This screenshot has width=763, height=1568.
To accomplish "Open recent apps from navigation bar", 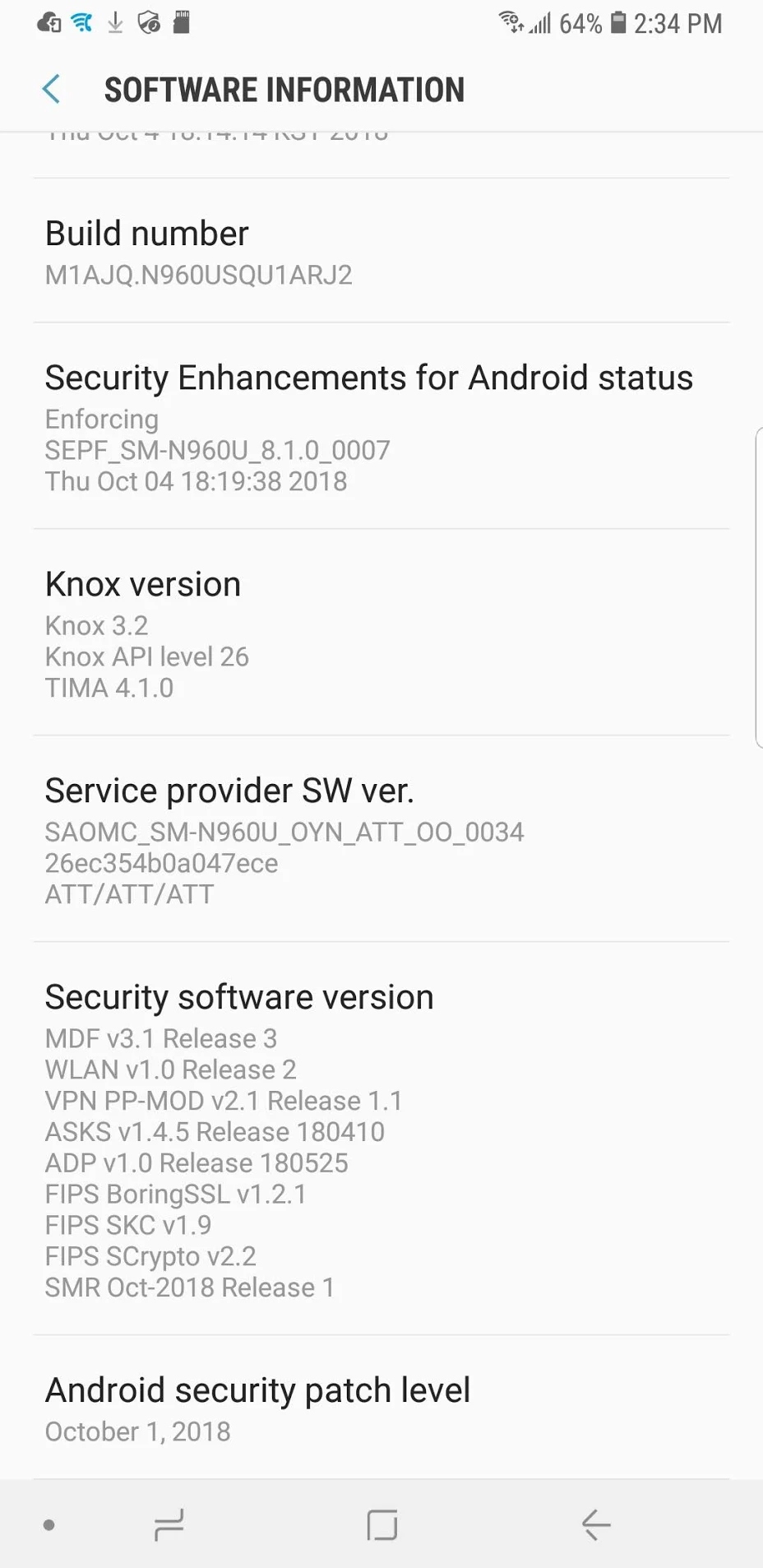I will tap(169, 1525).
